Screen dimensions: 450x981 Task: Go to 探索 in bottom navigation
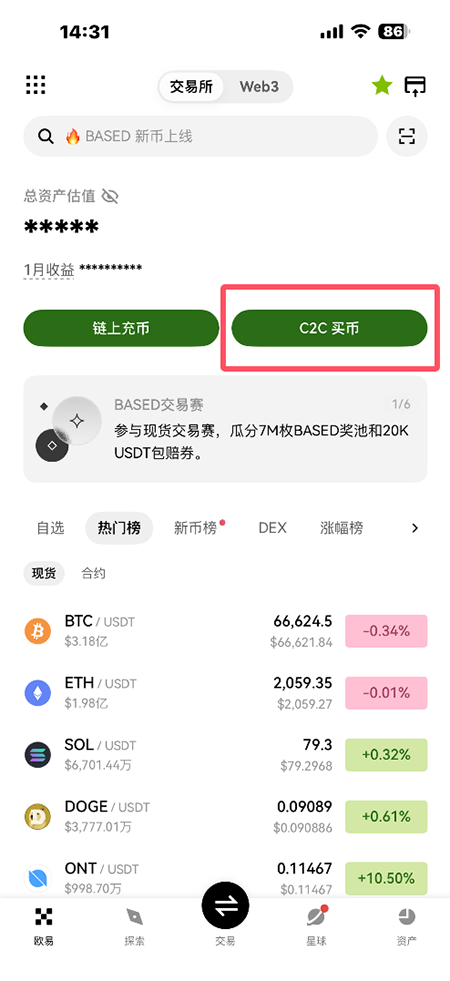tap(135, 927)
